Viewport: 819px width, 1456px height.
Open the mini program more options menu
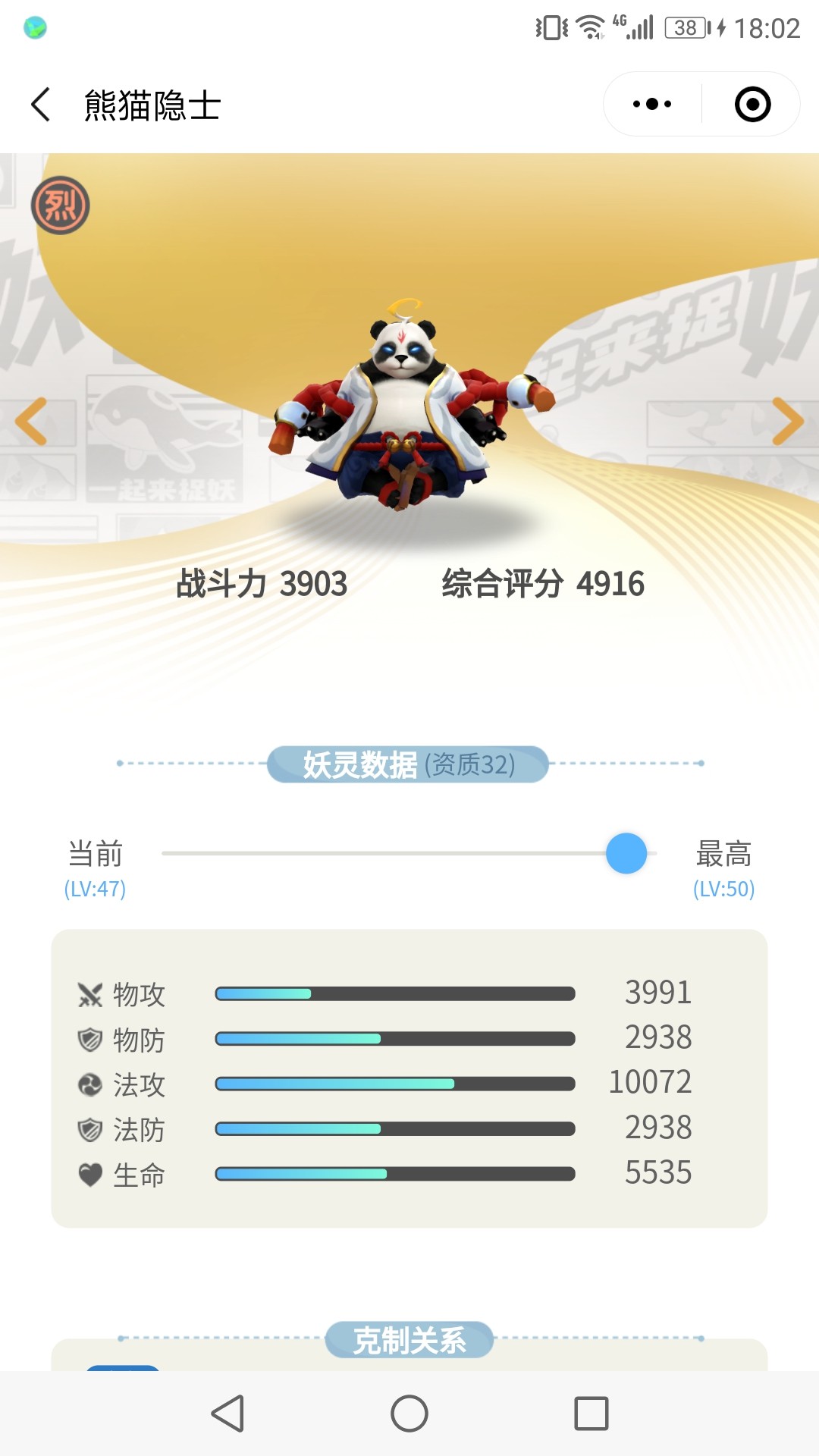pyautogui.click(x=652, y=105)
